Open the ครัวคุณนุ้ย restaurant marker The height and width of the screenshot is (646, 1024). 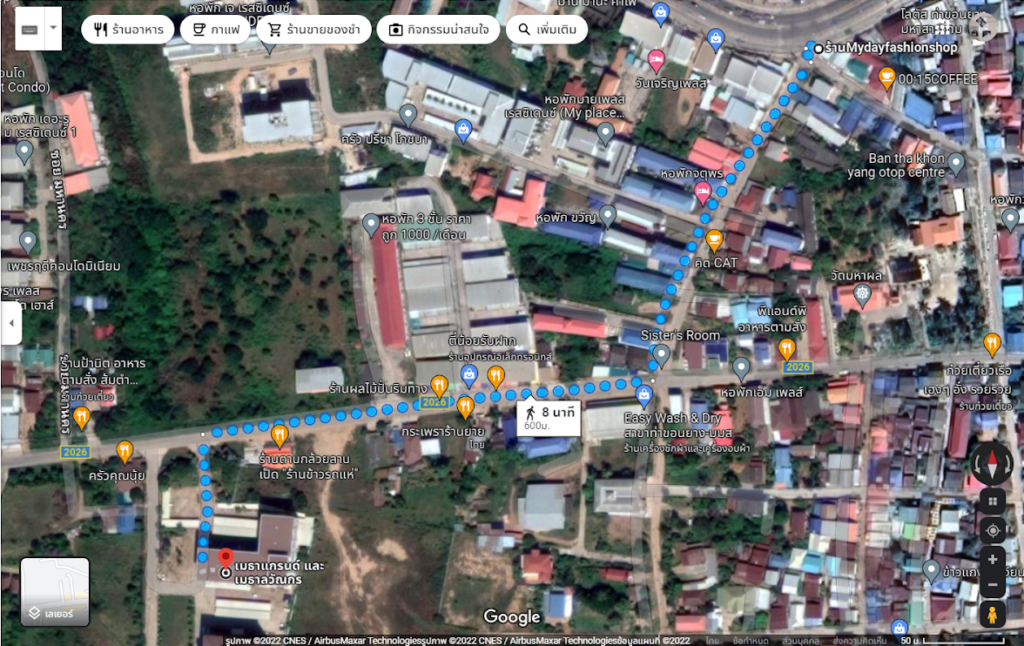click(124, 451)
